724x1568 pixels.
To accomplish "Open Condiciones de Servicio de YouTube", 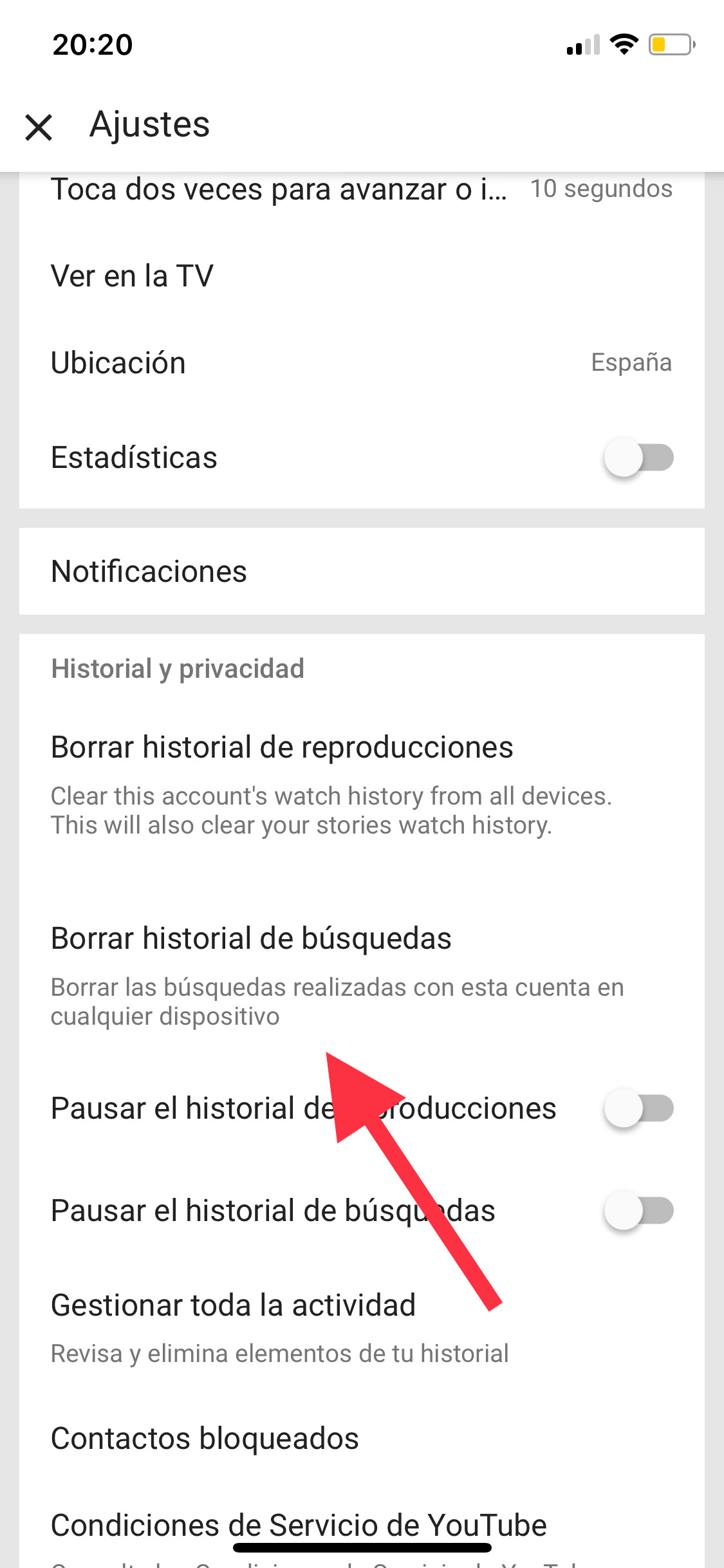I will (x=298, y=1524).
